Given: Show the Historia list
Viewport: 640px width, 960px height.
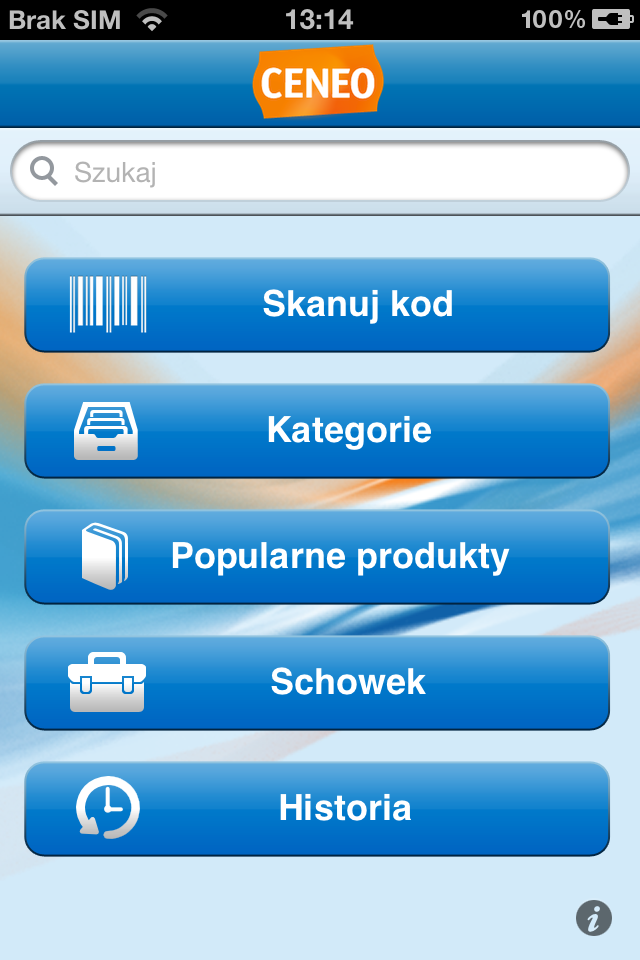Looking at the screenshot, I should (x=317, y=808).
